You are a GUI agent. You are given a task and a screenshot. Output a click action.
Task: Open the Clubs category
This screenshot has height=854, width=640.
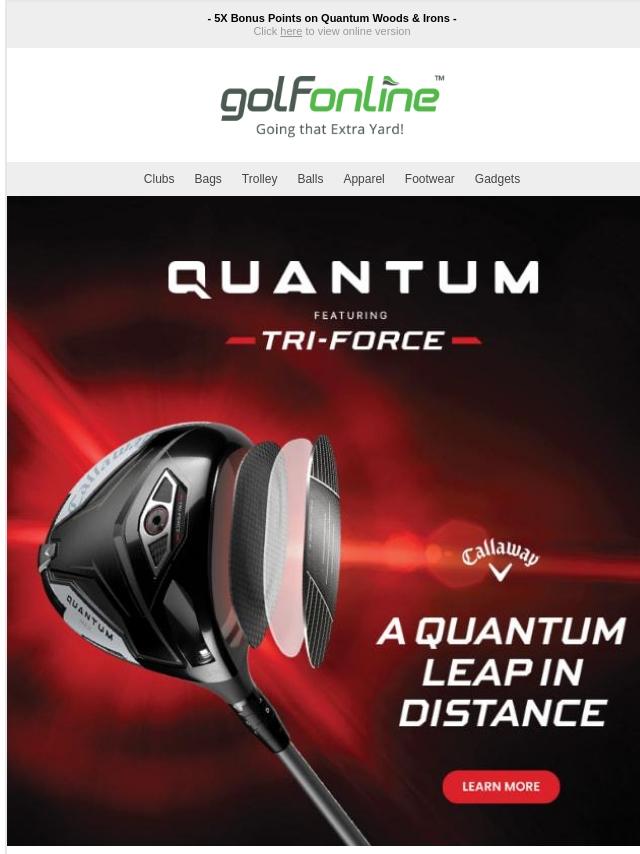159,179
